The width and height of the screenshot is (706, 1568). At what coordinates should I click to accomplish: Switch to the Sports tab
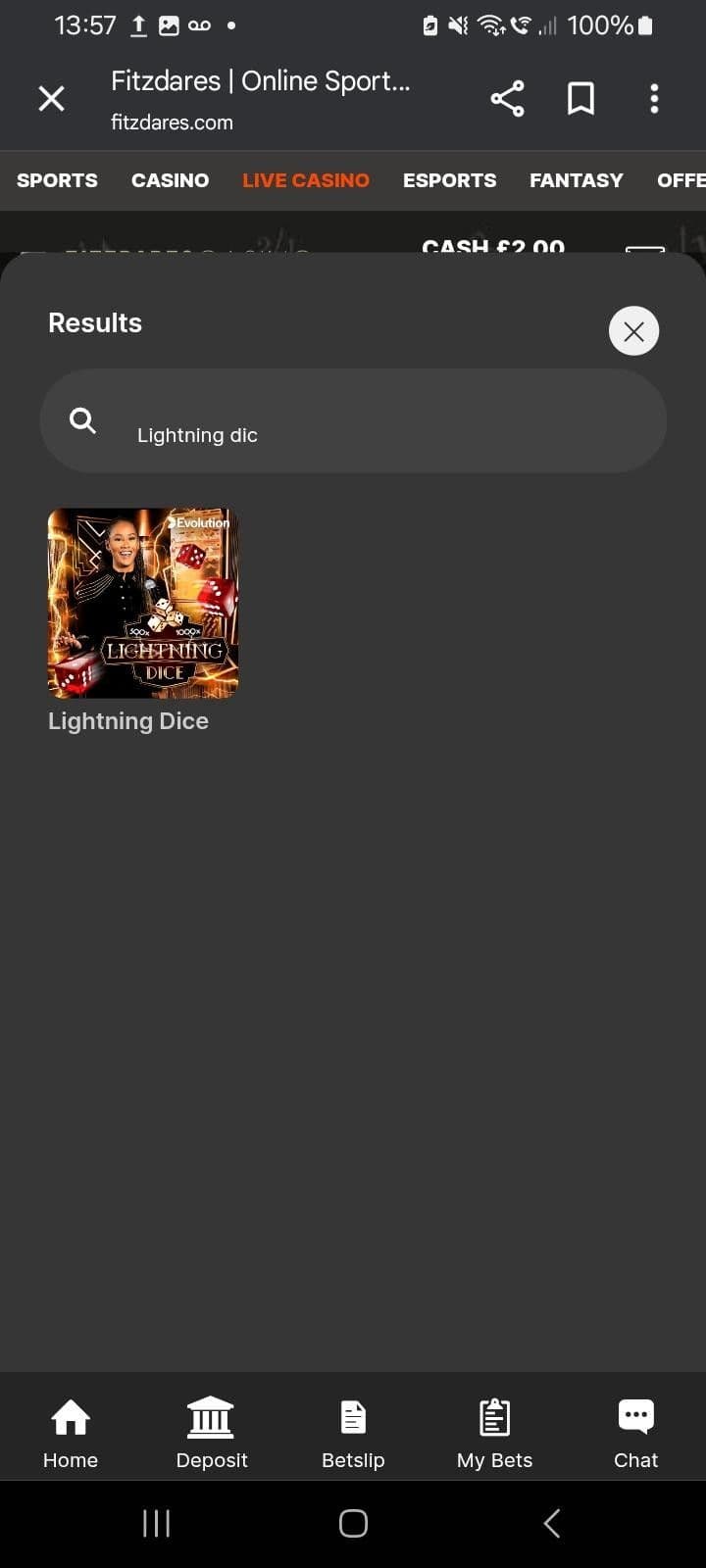click(x=57, y=180)
